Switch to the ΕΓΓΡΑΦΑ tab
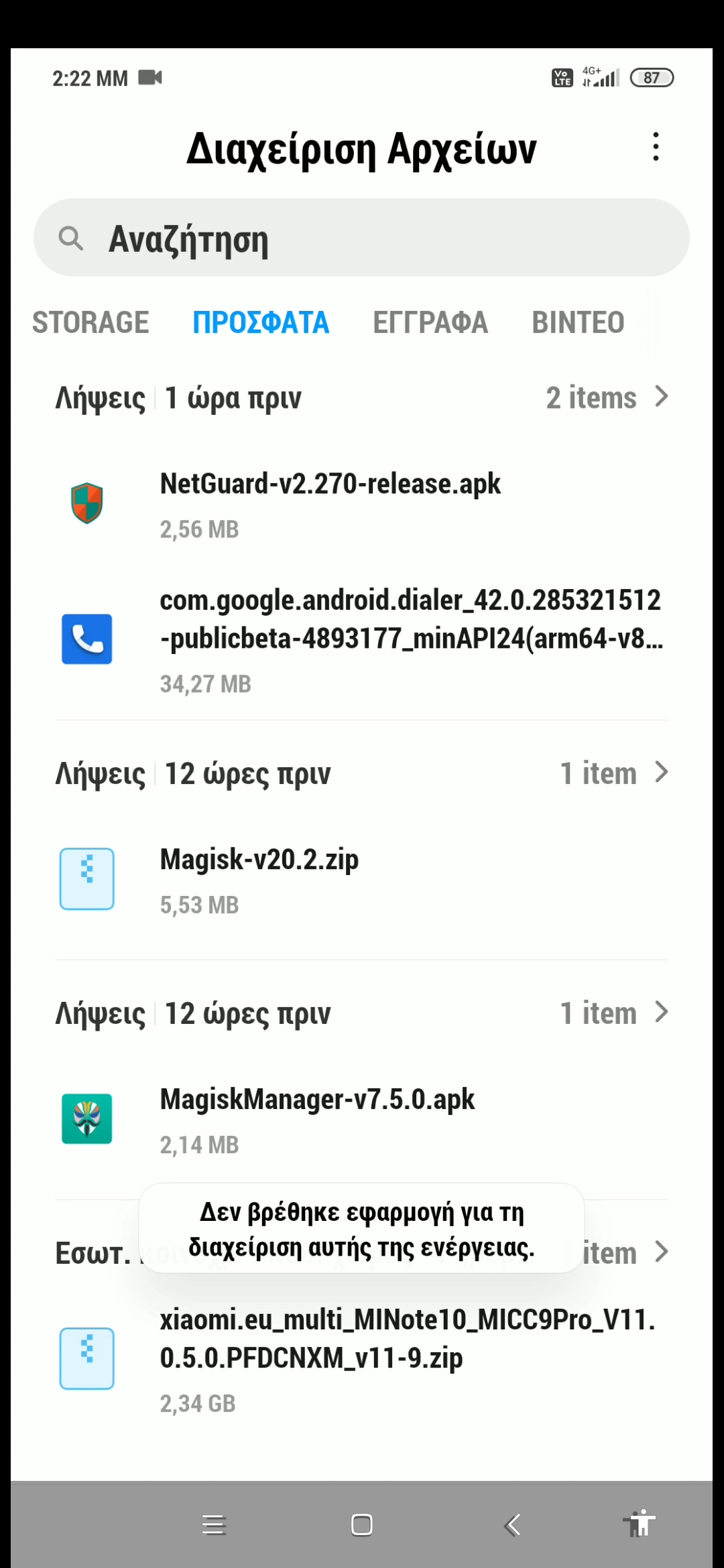Screen dimensions: 724x1568 pos(430,322)
